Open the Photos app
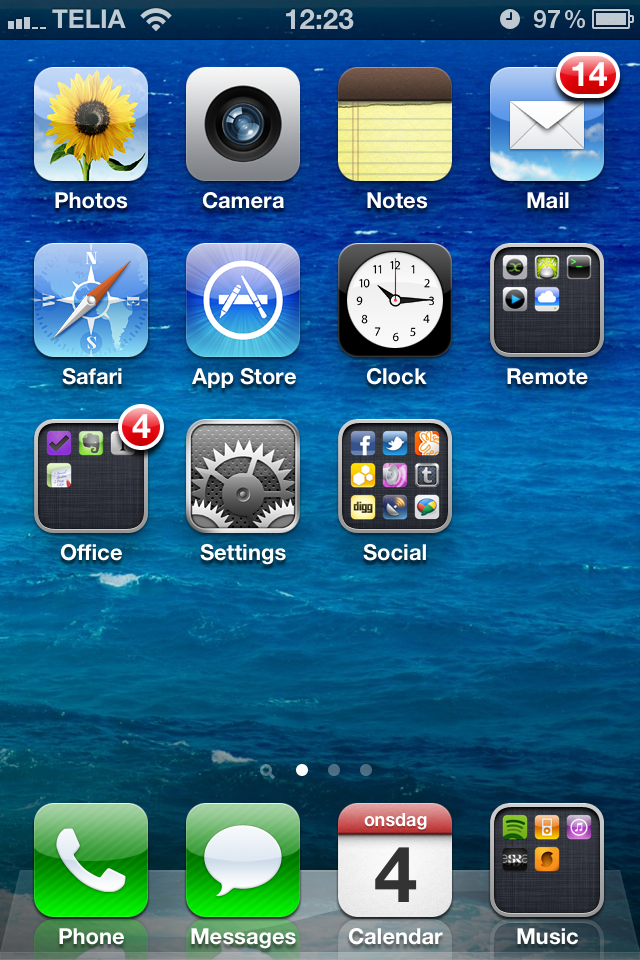This screenshot has height=960, width=640. pyautogui.click(x=91, y=124)
